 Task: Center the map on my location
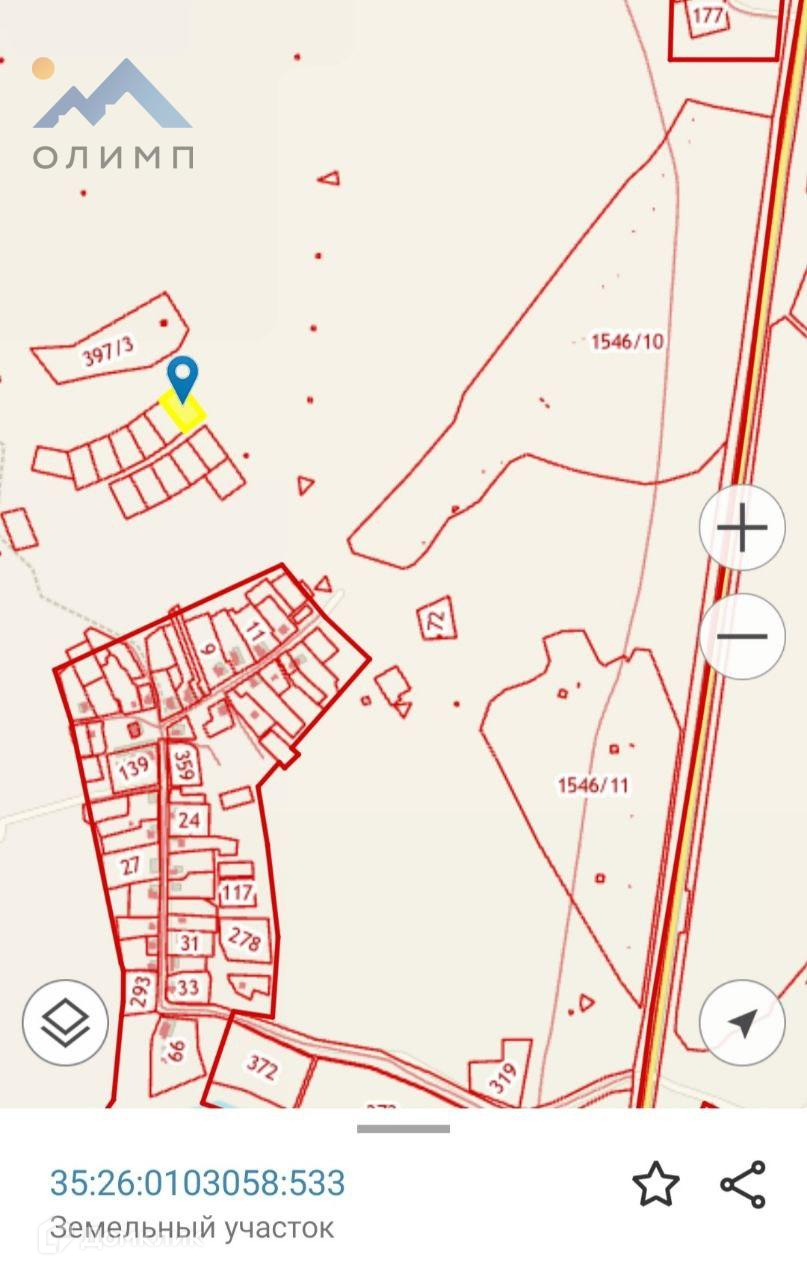pyautogui.click(x=742, y=1022)
